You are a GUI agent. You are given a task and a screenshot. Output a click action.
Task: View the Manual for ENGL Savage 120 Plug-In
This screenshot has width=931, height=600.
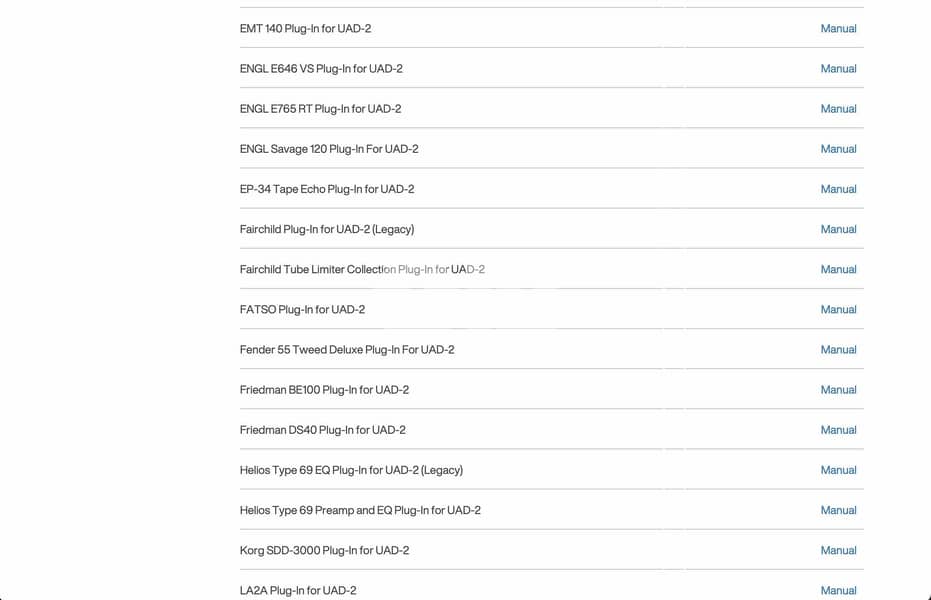pos(838,149)
